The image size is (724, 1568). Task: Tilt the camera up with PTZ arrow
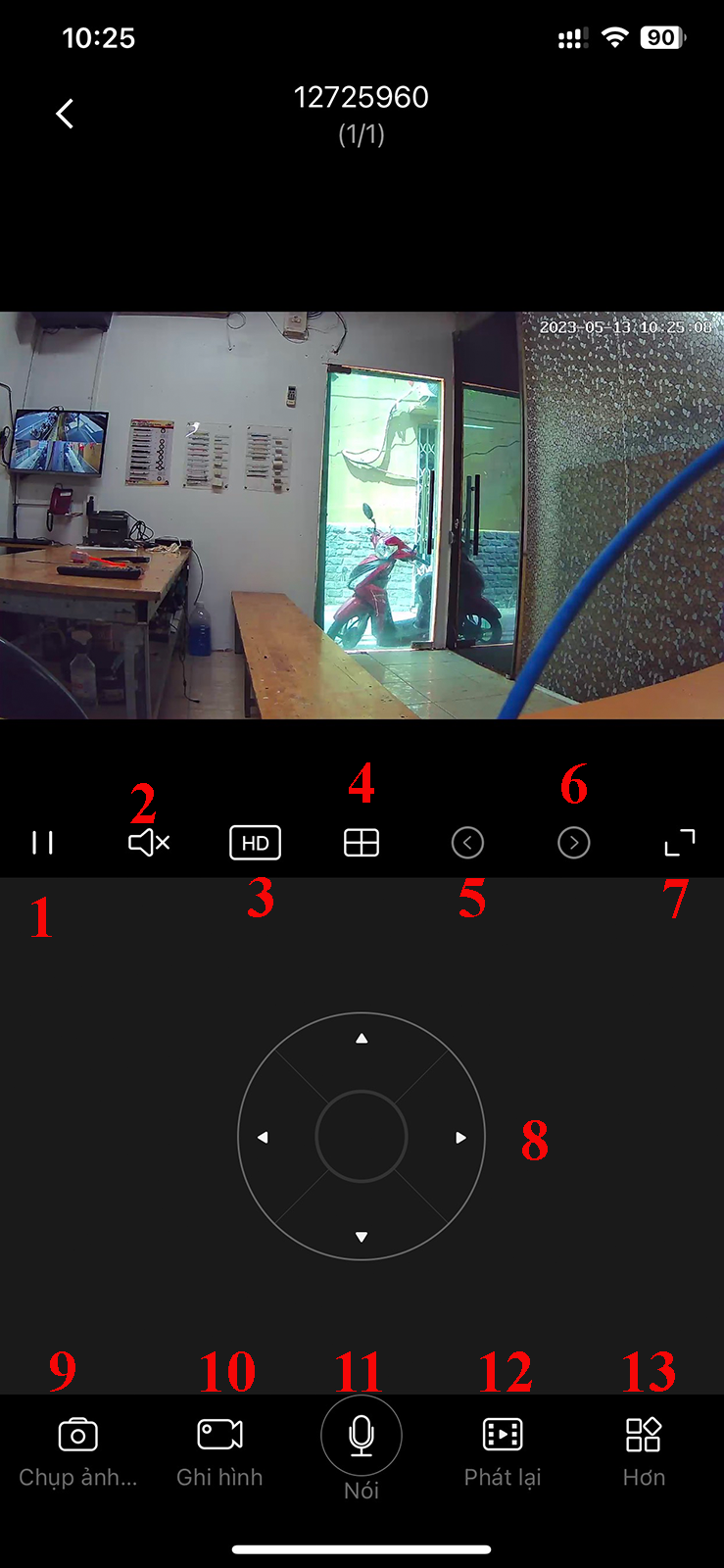[x=362, y=1039]
